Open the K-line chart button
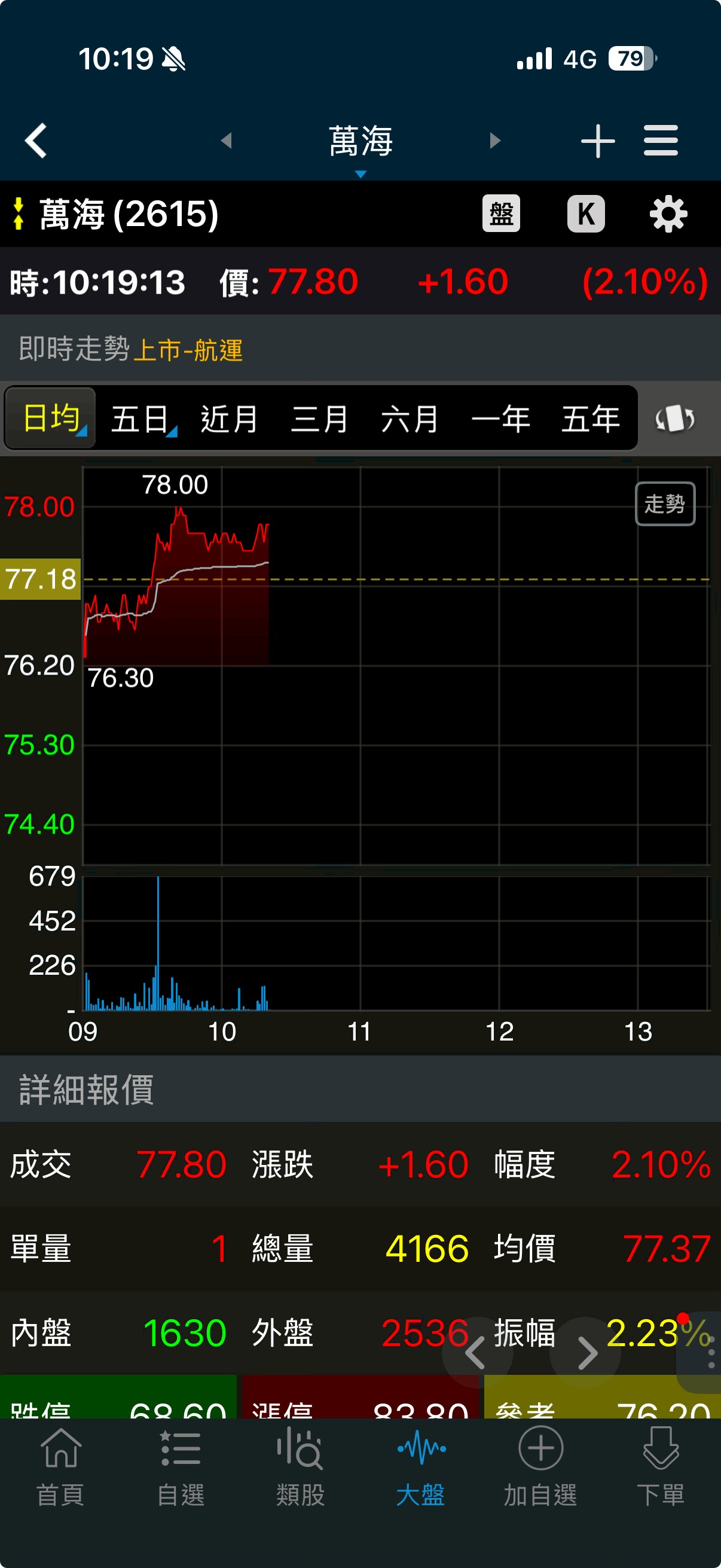This screenshot has width=721, height=1568. tap(585, 213)
